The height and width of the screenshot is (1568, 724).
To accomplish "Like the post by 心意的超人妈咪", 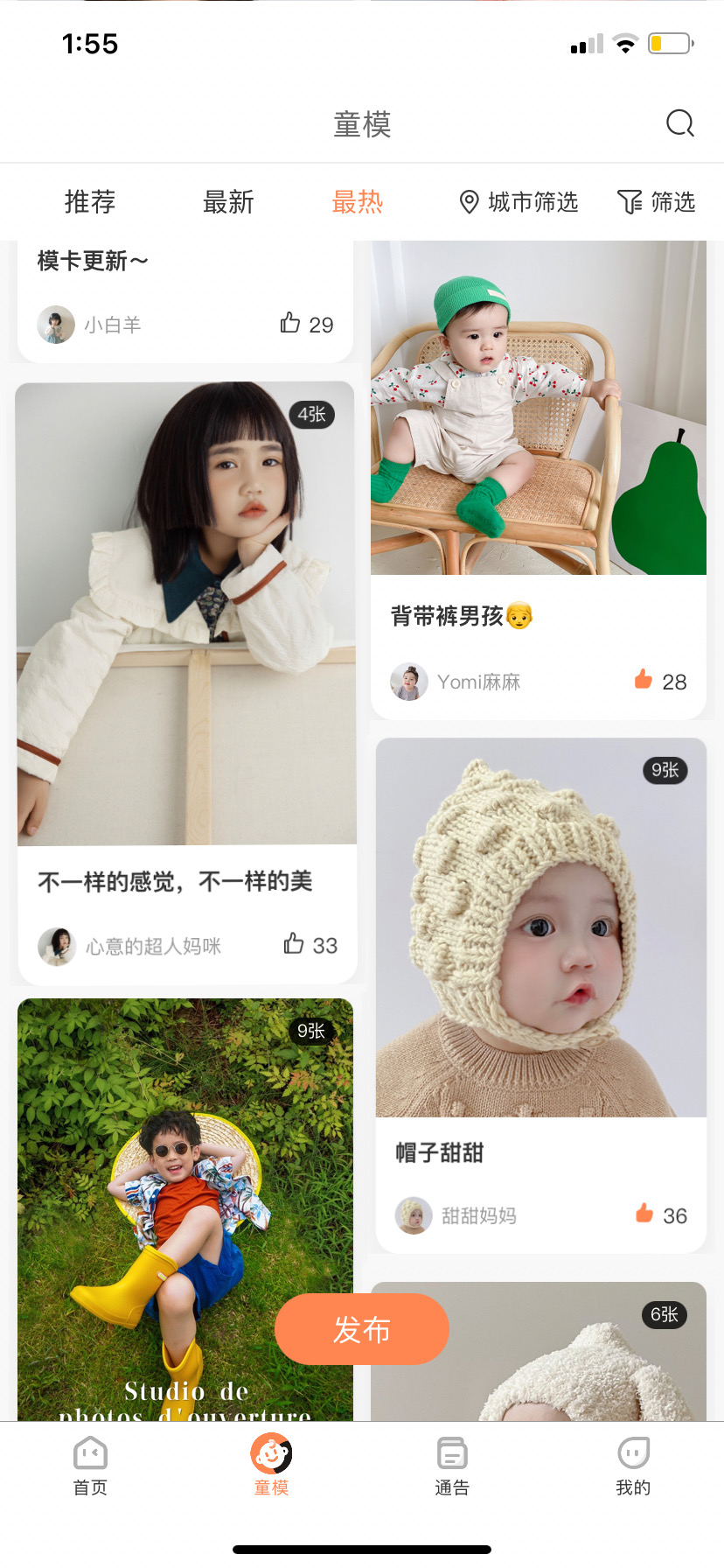I will pyautogui.click(x=294, y=944).
